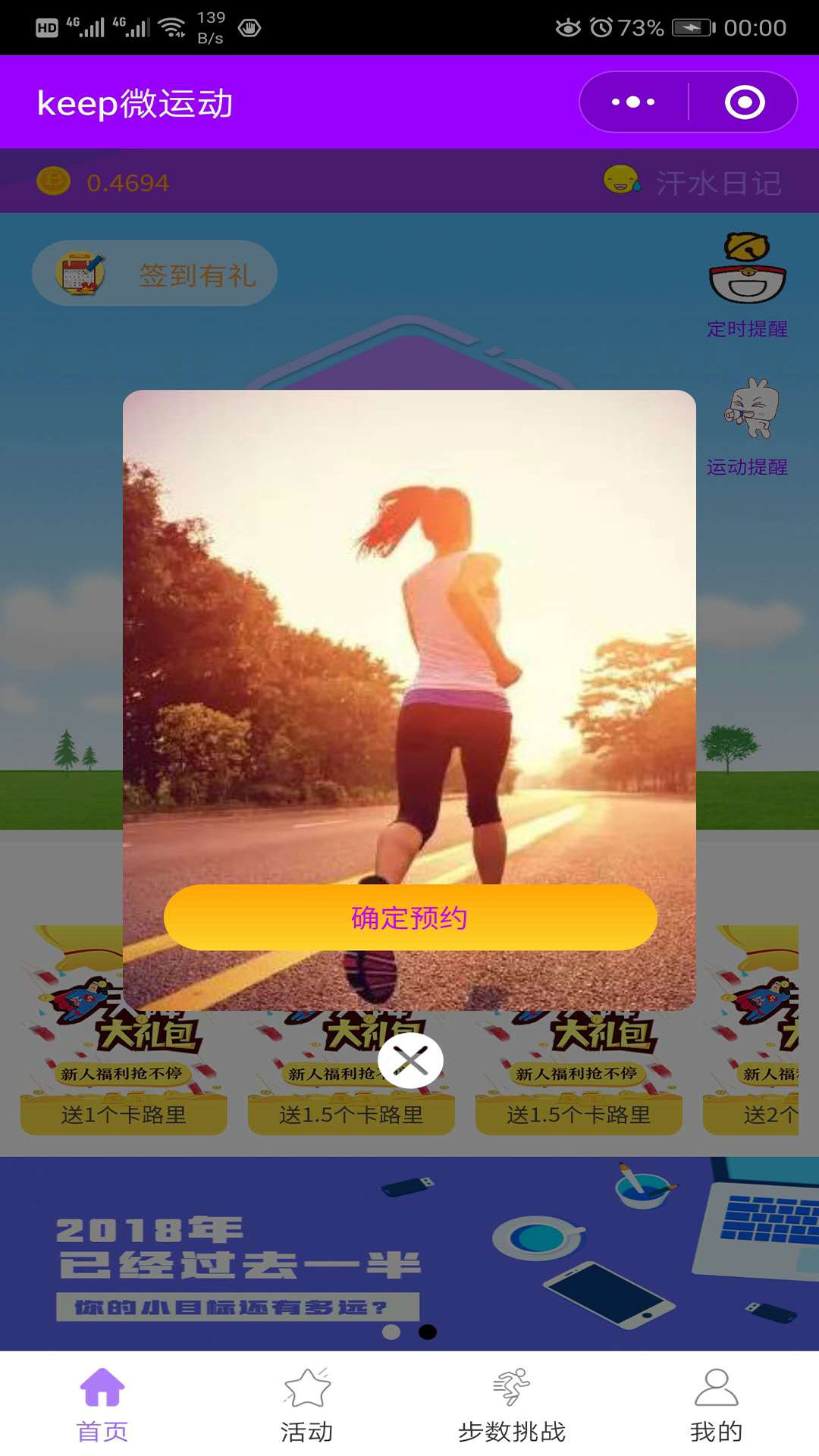The width and height of the screenshot is (819, 1456).
Task: Tap 签到有礼 check-in button
Action: click(x=155, y=274)
